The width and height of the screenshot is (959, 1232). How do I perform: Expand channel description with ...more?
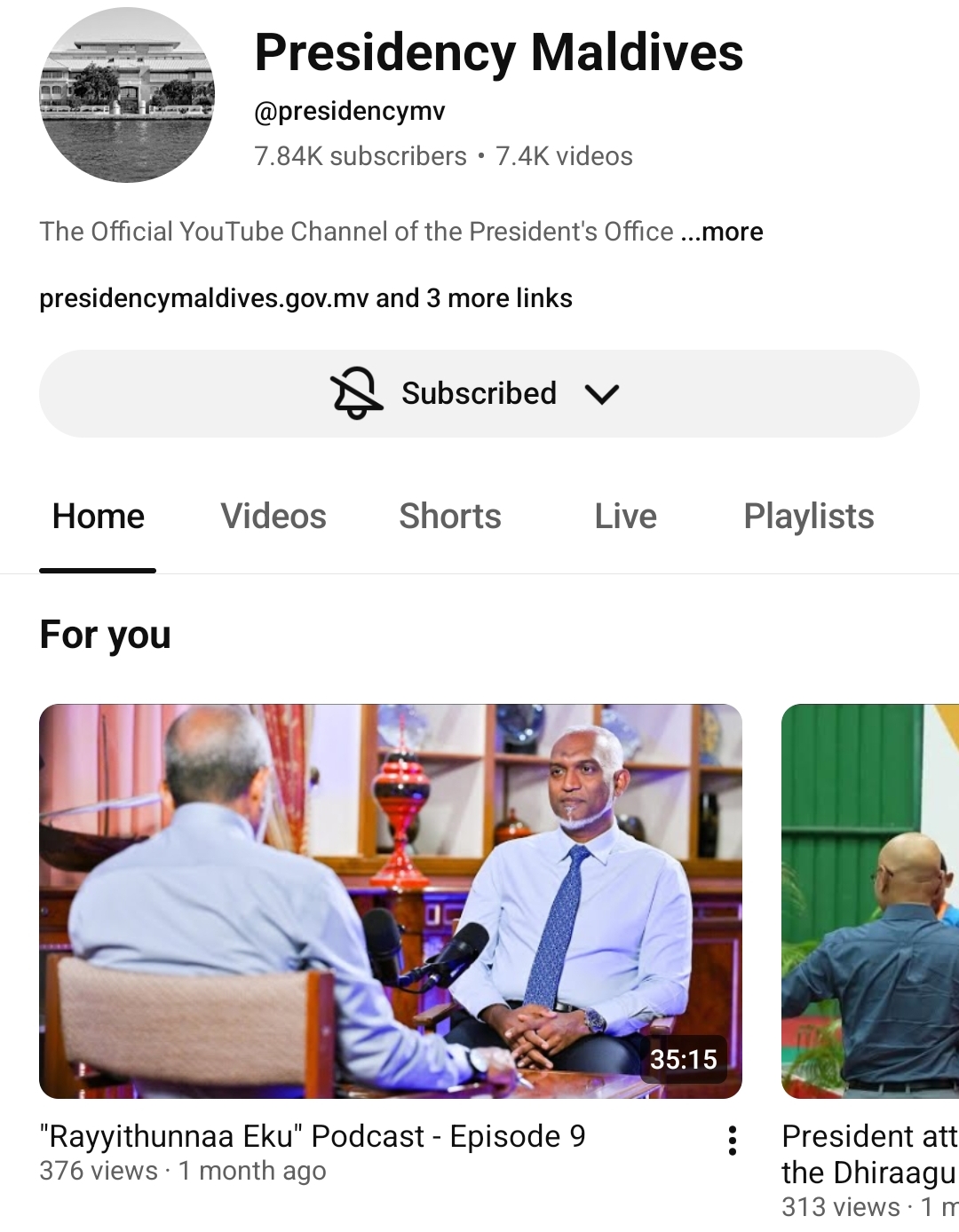click(723, 232)
